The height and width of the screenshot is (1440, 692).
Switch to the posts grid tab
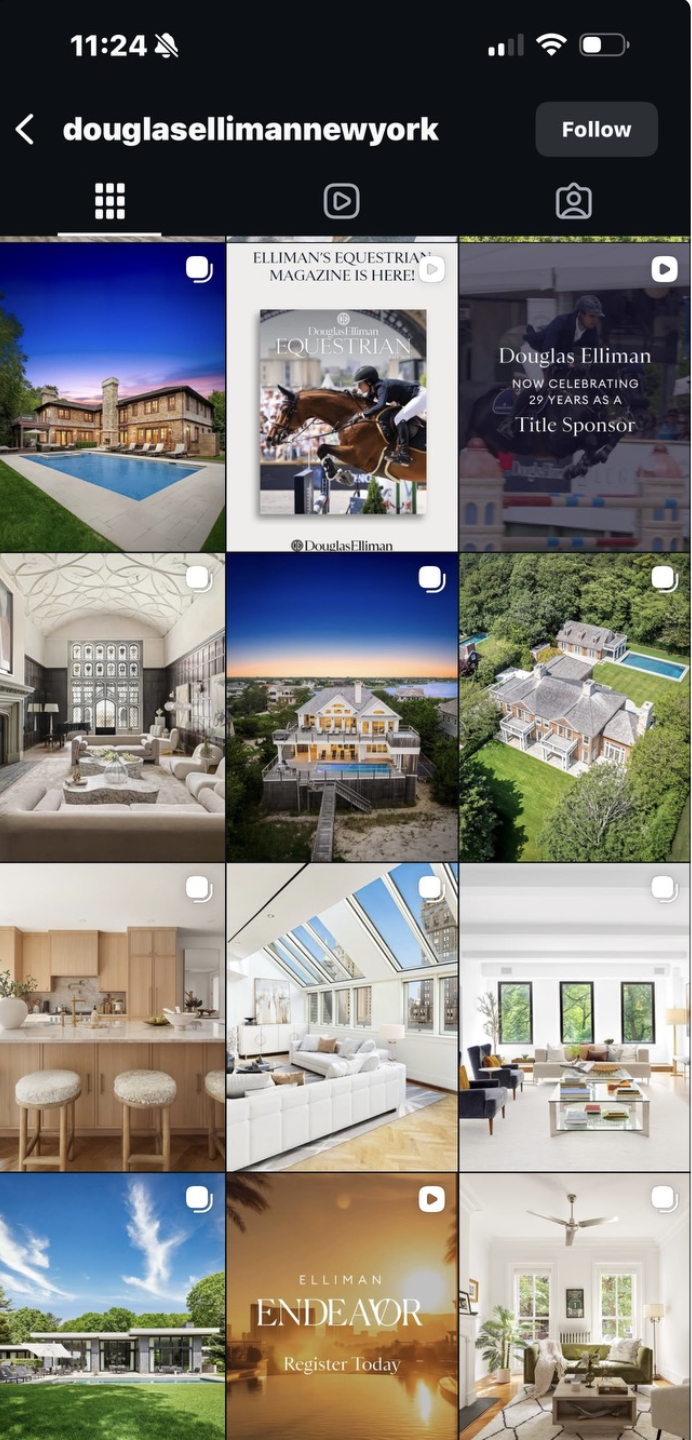tap(110, 201)
